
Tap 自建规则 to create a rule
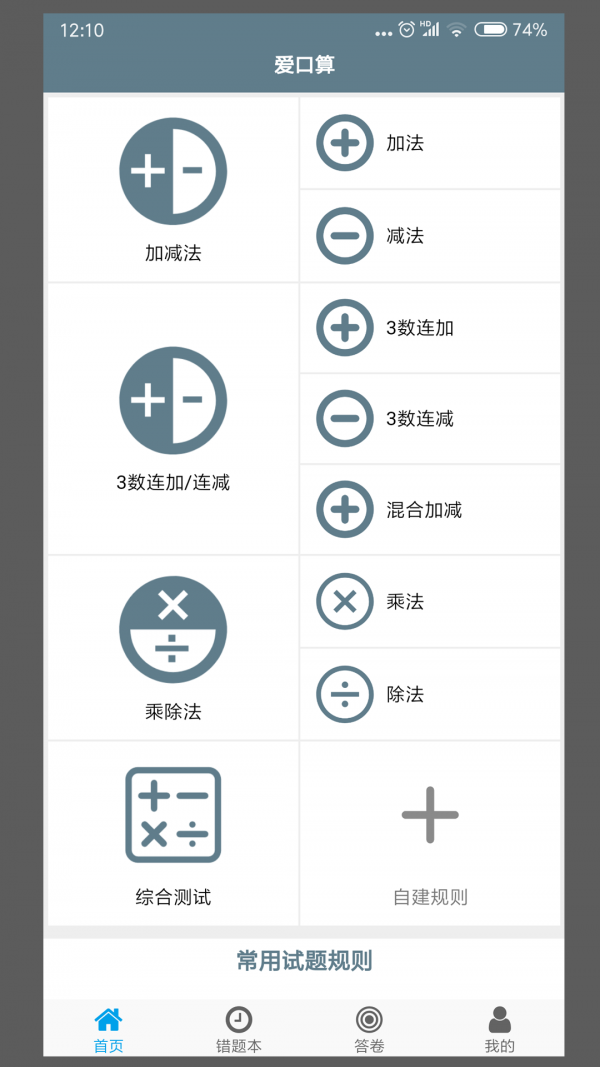point(430,834)
